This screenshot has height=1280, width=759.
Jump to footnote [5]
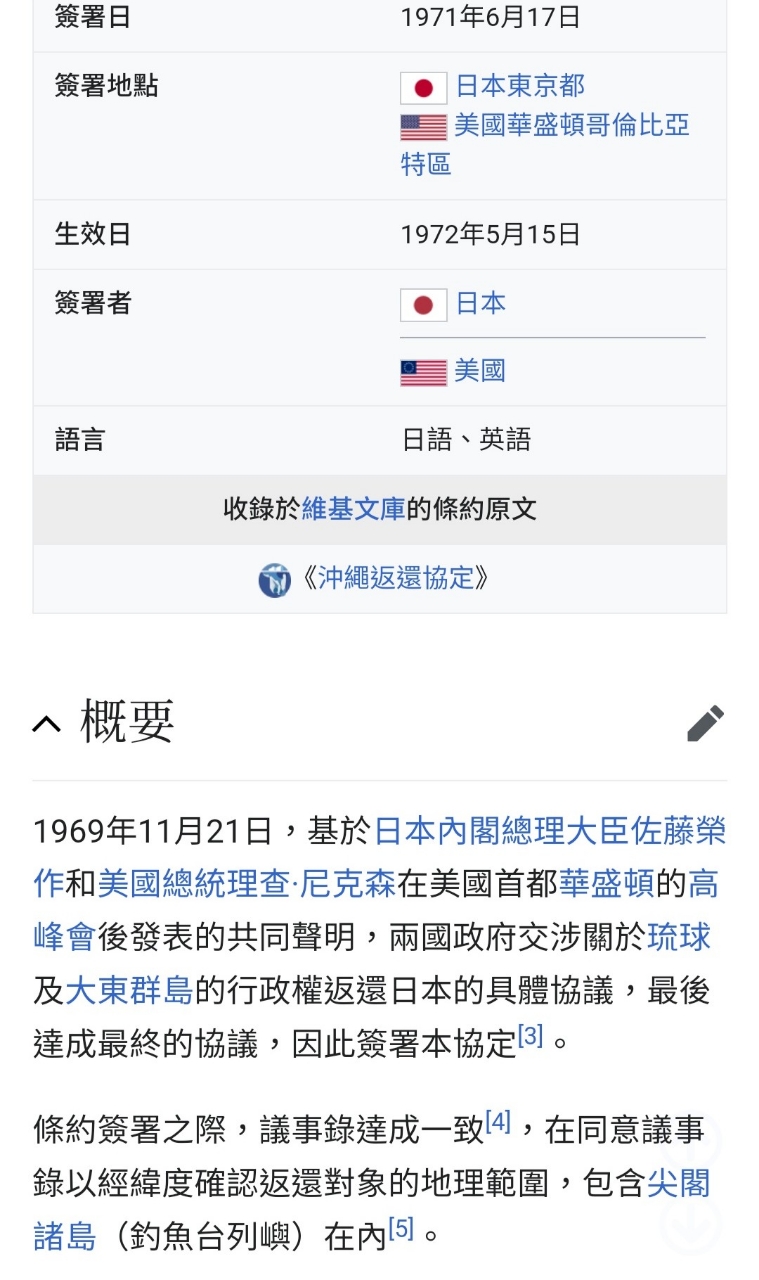[401, 1228]
